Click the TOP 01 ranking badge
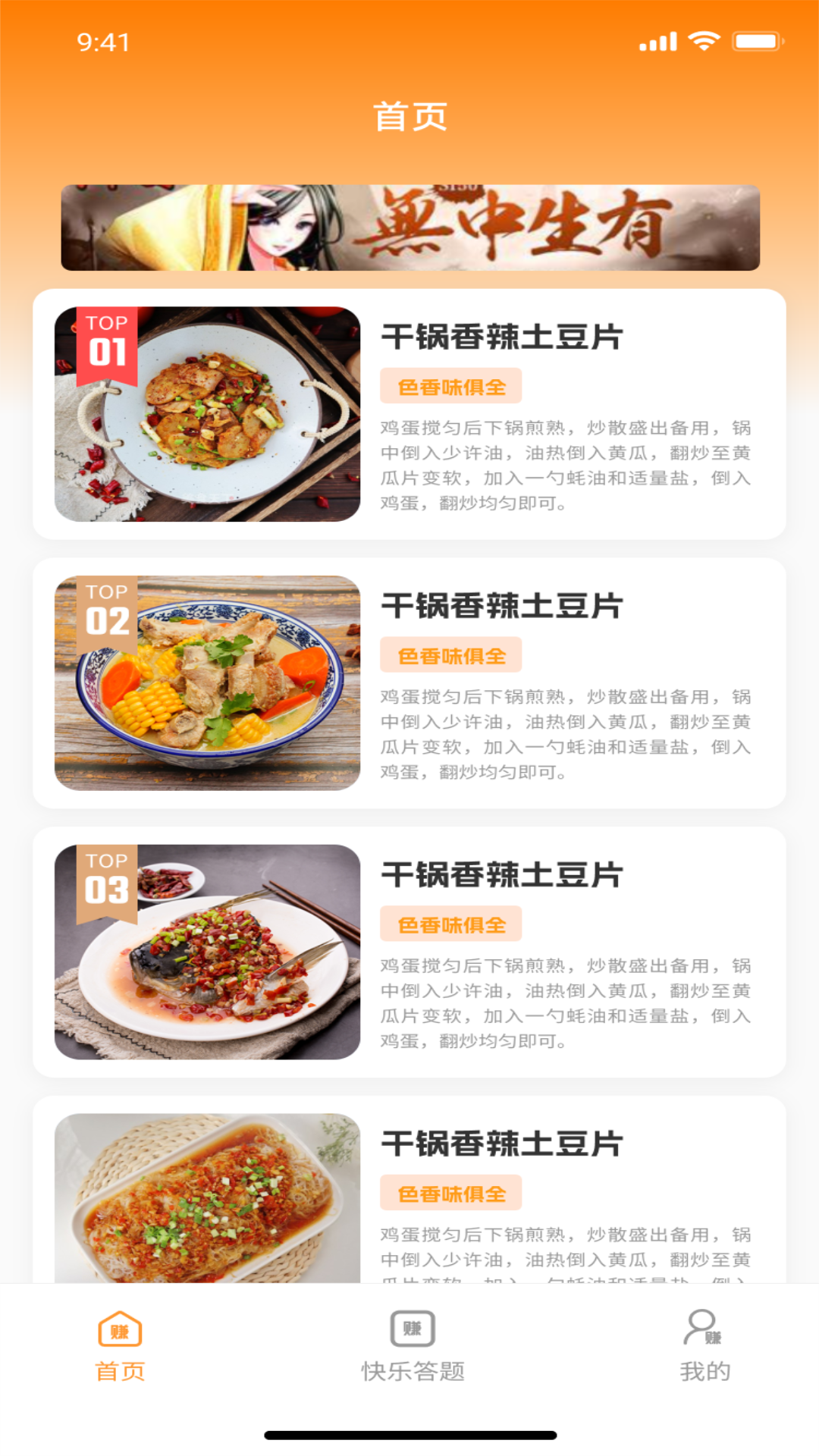819x1456 pixels. 105,340
